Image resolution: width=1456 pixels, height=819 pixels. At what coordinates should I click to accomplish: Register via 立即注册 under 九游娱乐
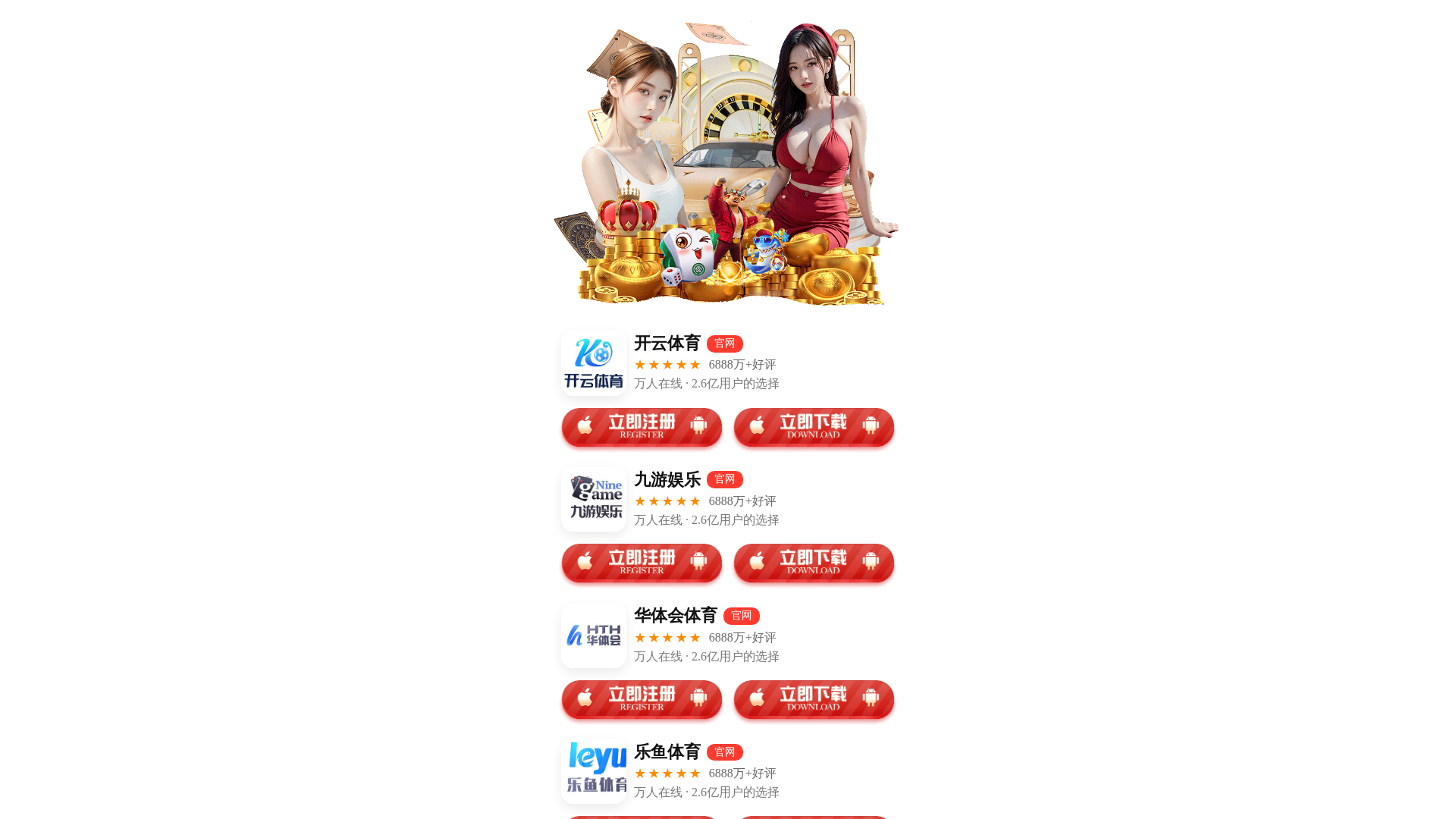pyautogui.click(x=642, y=563)
